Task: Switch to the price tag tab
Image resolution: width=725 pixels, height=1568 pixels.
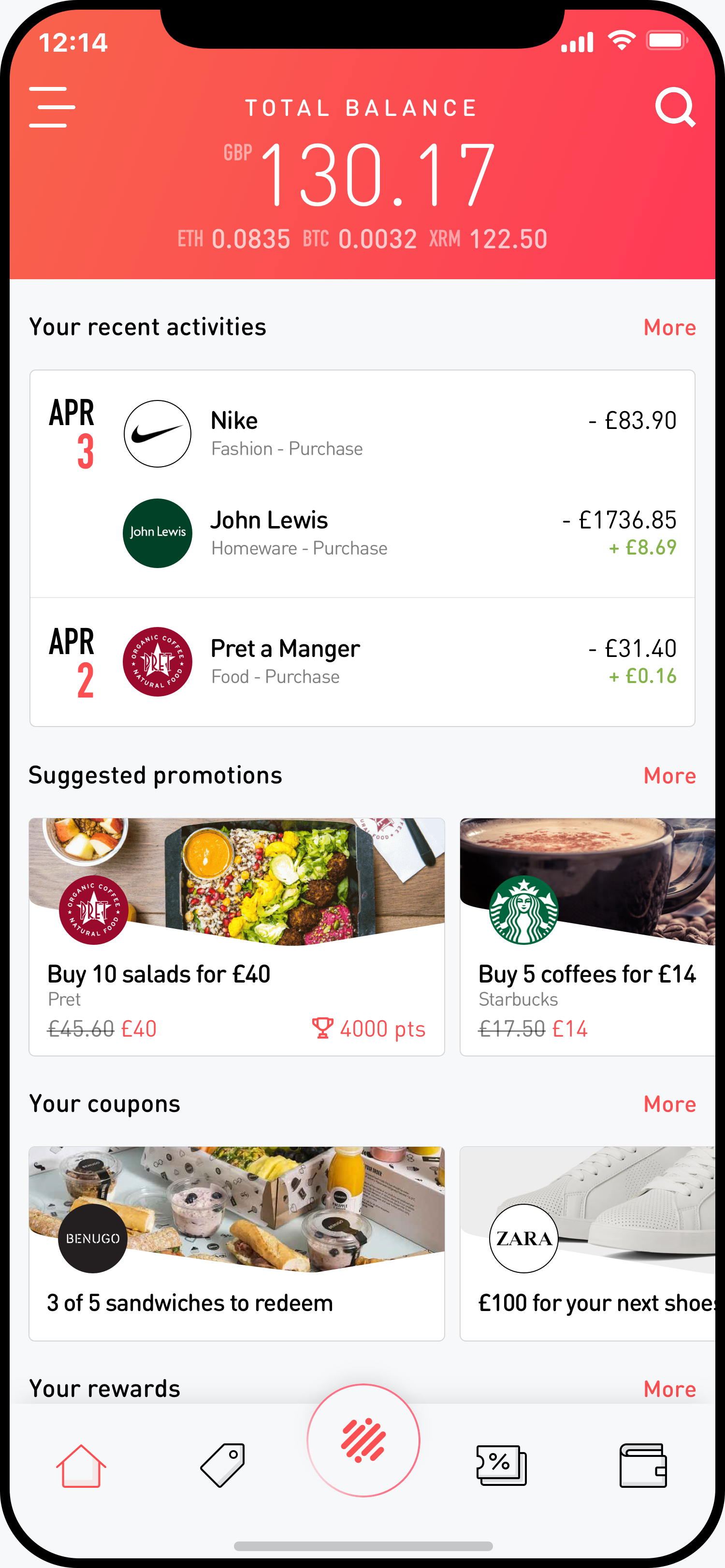Action: (223, 1466)
